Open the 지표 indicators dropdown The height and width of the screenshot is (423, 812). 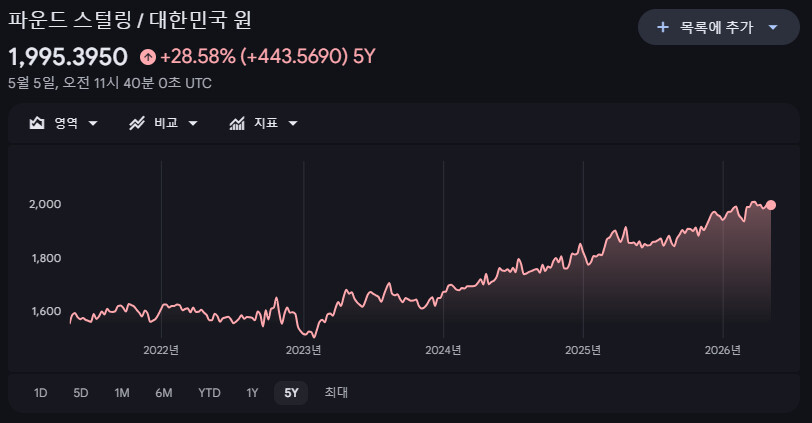[264, 123]
